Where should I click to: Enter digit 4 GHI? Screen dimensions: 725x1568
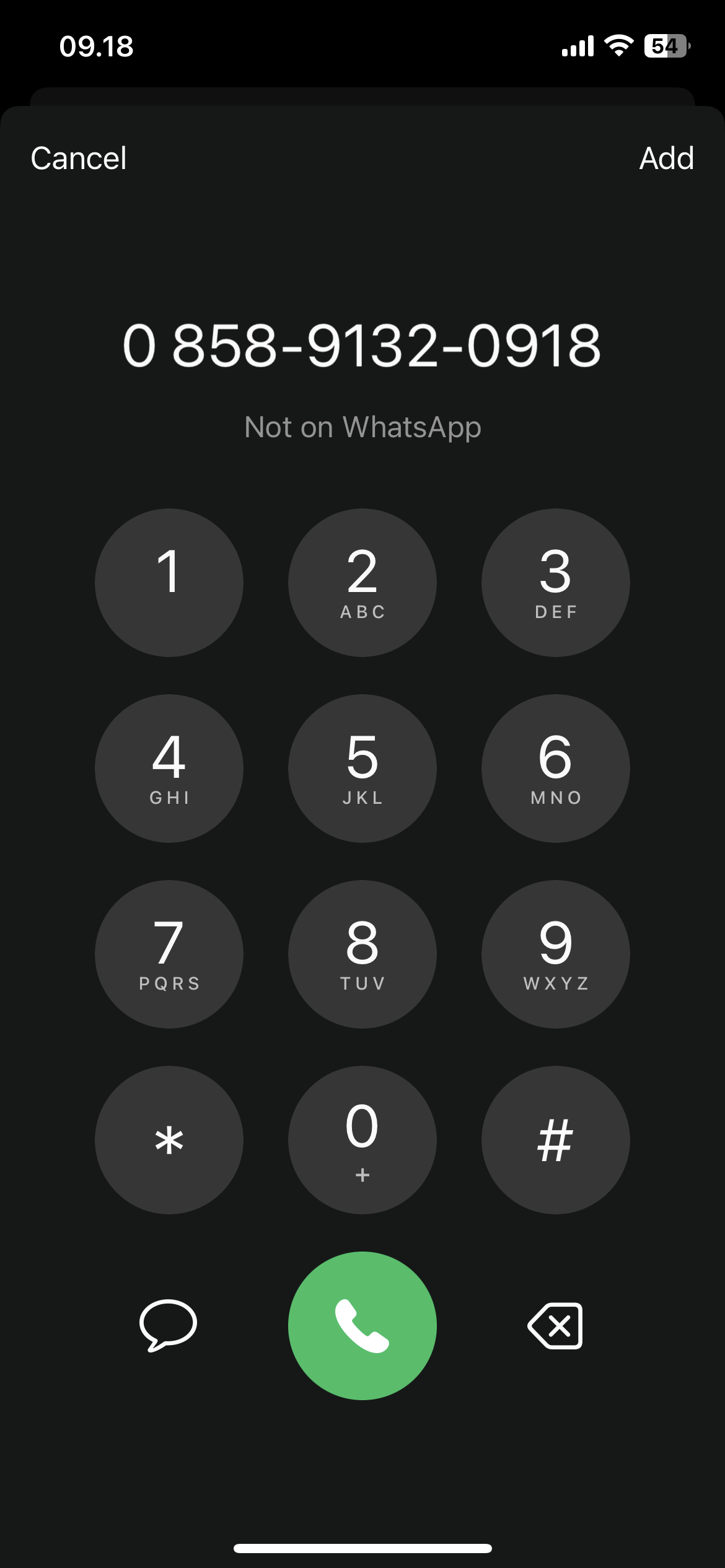click(169, 768)
